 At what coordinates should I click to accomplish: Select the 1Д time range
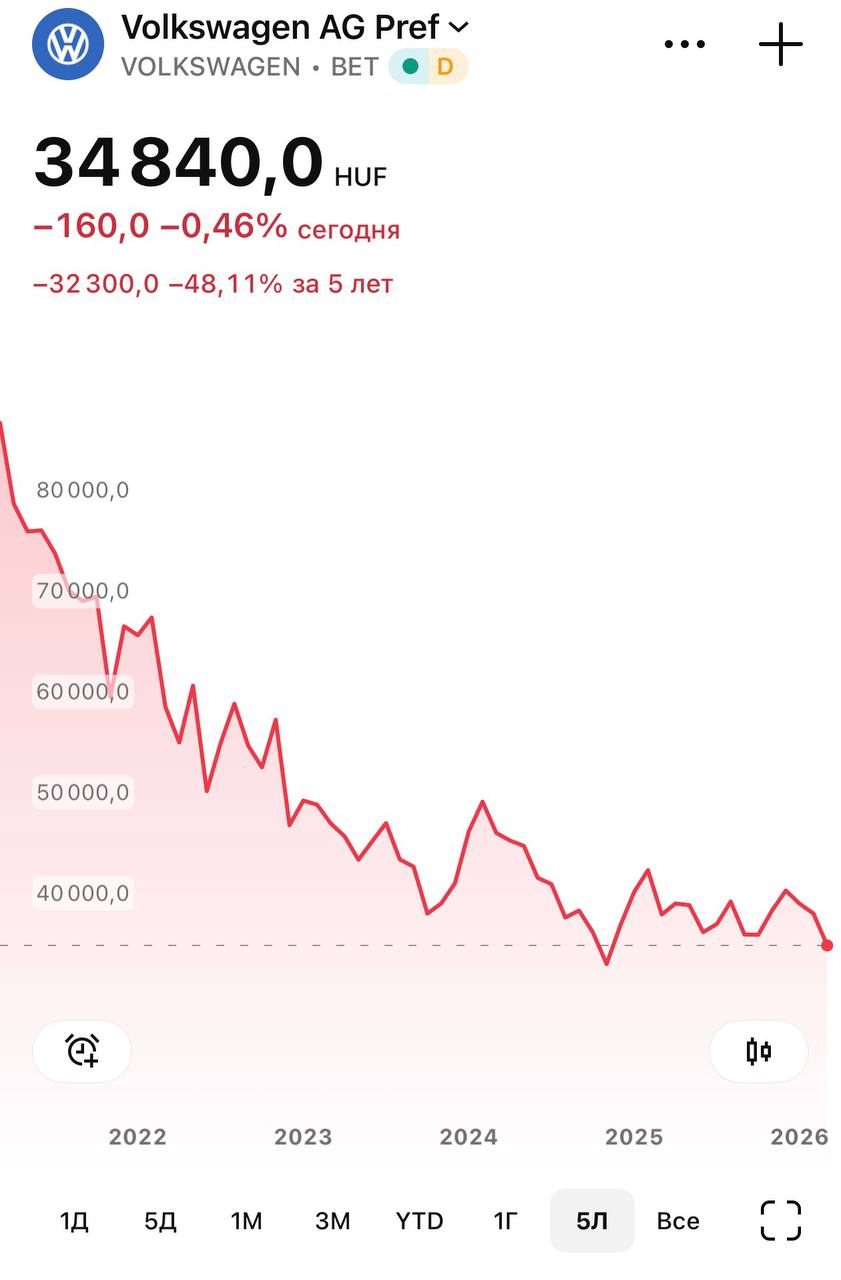pos(75,1221)
